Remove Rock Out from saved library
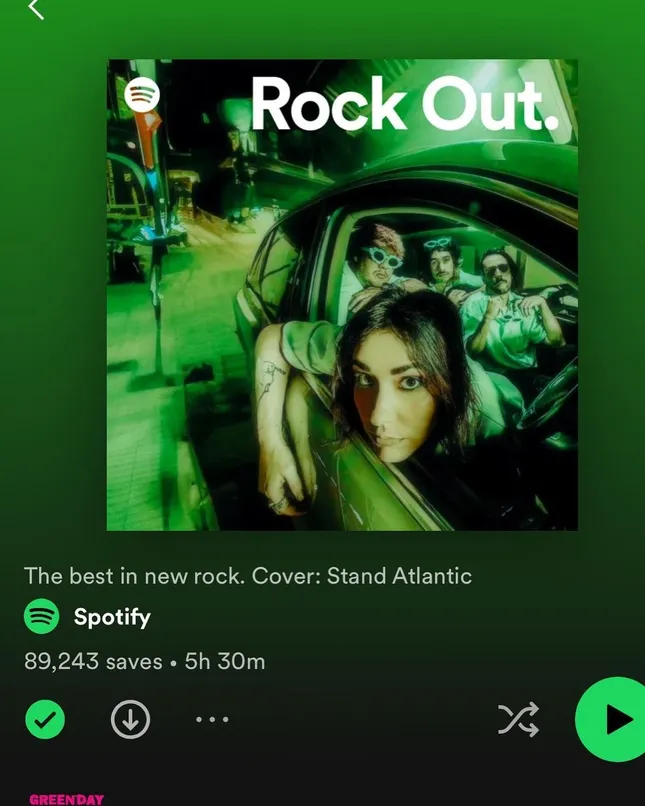Image resolution: width=645 pixels, height=806 pixels. tap(44, 719)
